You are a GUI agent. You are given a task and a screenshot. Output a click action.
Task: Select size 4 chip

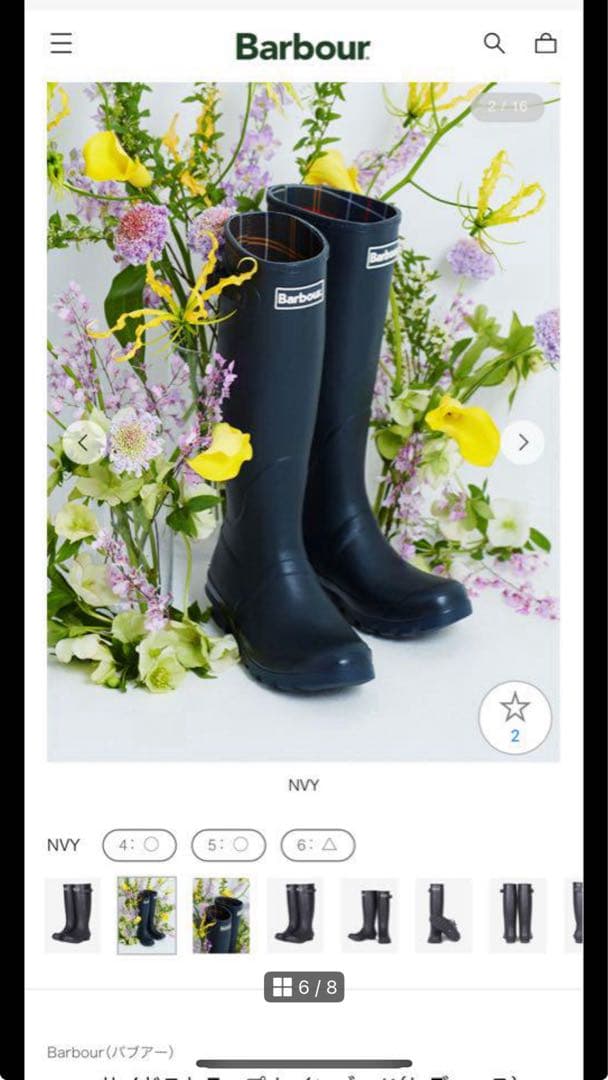click(x=139, y=845)
